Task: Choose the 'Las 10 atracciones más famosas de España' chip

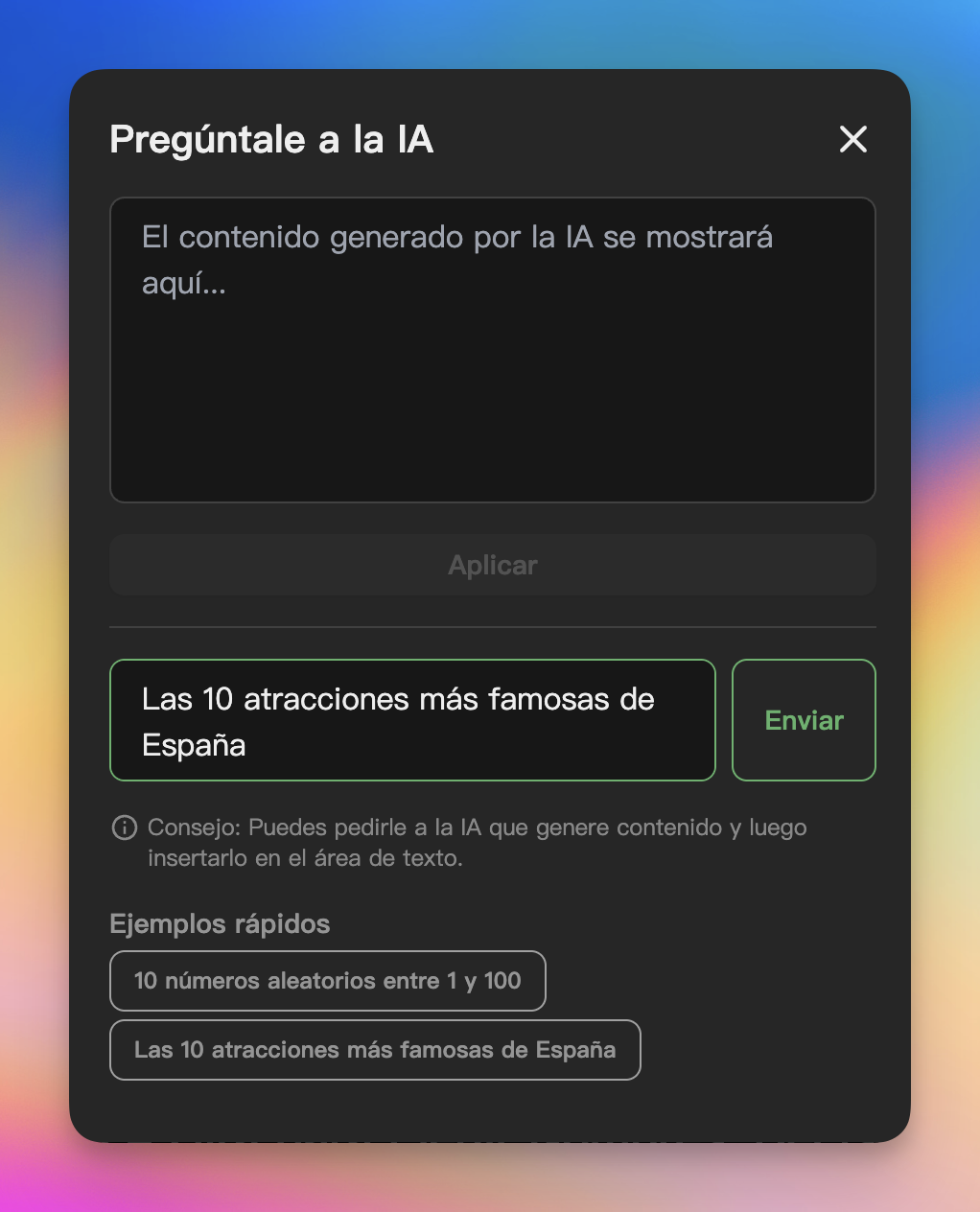Action: pos(375,1050)
